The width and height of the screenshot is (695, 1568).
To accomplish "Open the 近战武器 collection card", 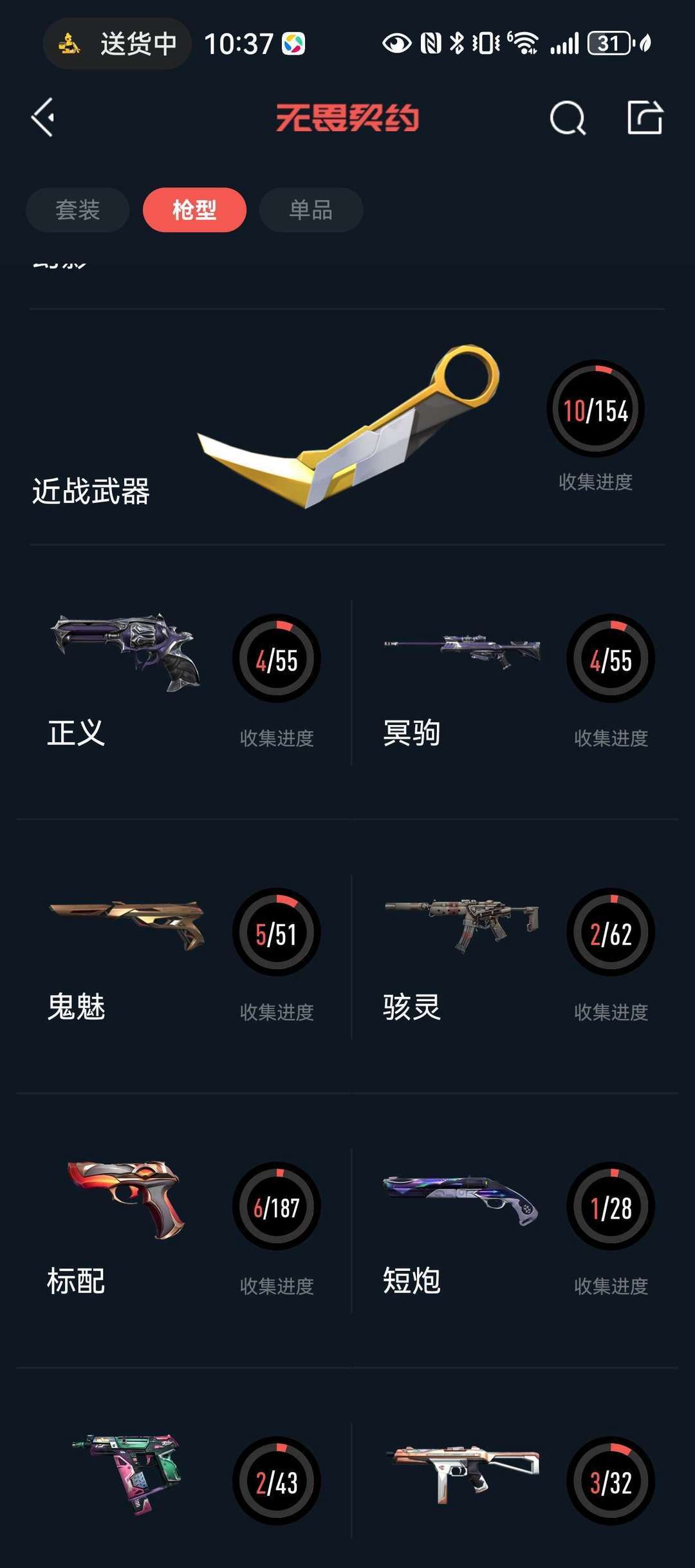I will (x=347, y=427).
